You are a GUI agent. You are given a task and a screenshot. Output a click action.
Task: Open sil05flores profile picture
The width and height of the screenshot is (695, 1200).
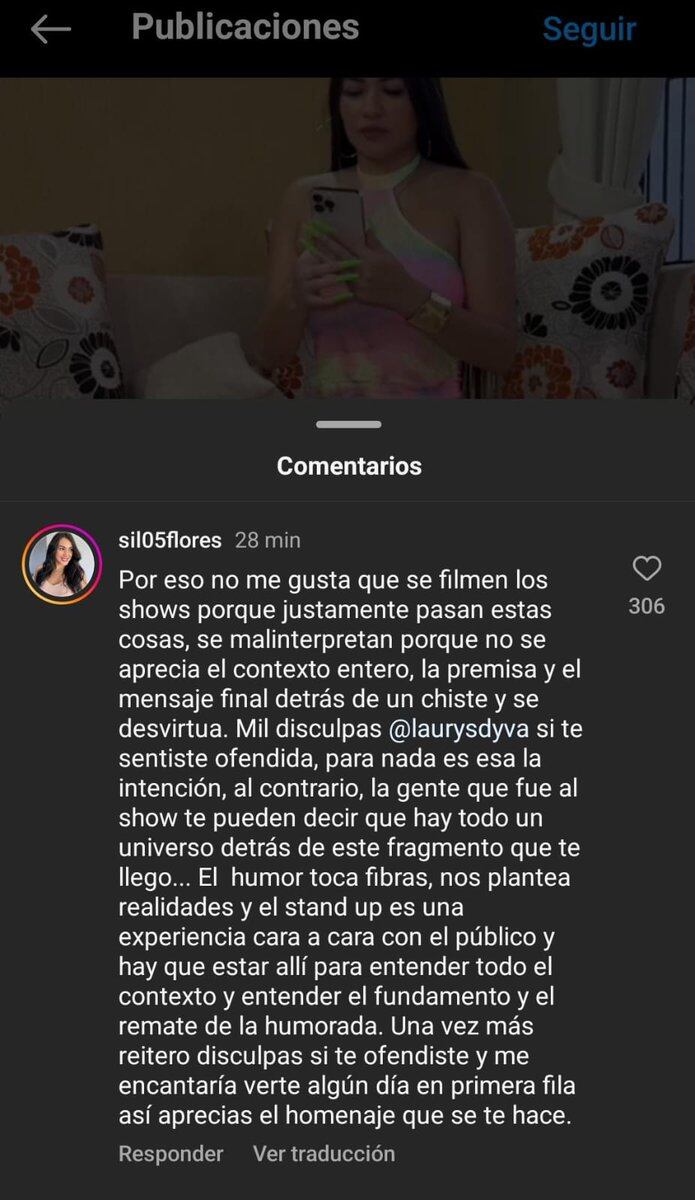click(62, 564)
